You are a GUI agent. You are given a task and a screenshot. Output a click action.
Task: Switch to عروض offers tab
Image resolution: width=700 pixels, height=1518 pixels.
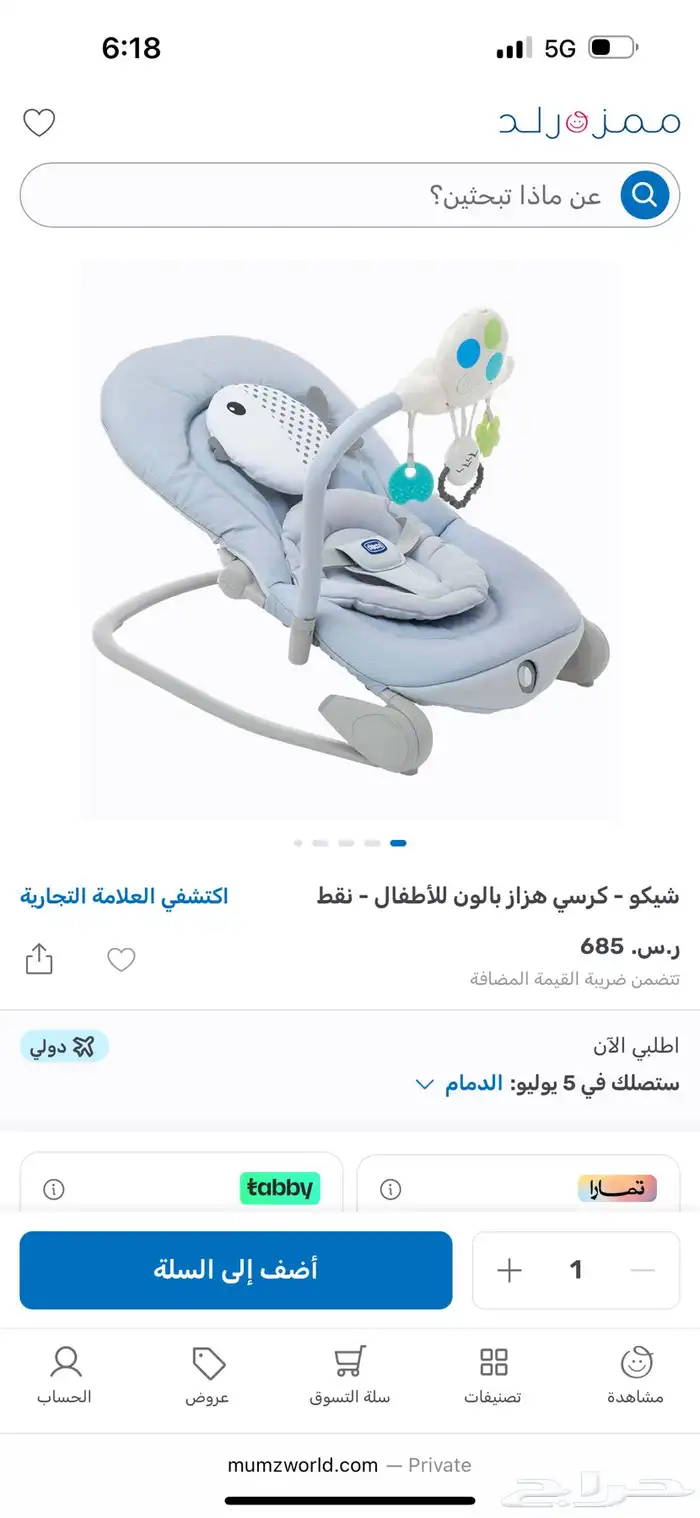(x=208, y=1375)
